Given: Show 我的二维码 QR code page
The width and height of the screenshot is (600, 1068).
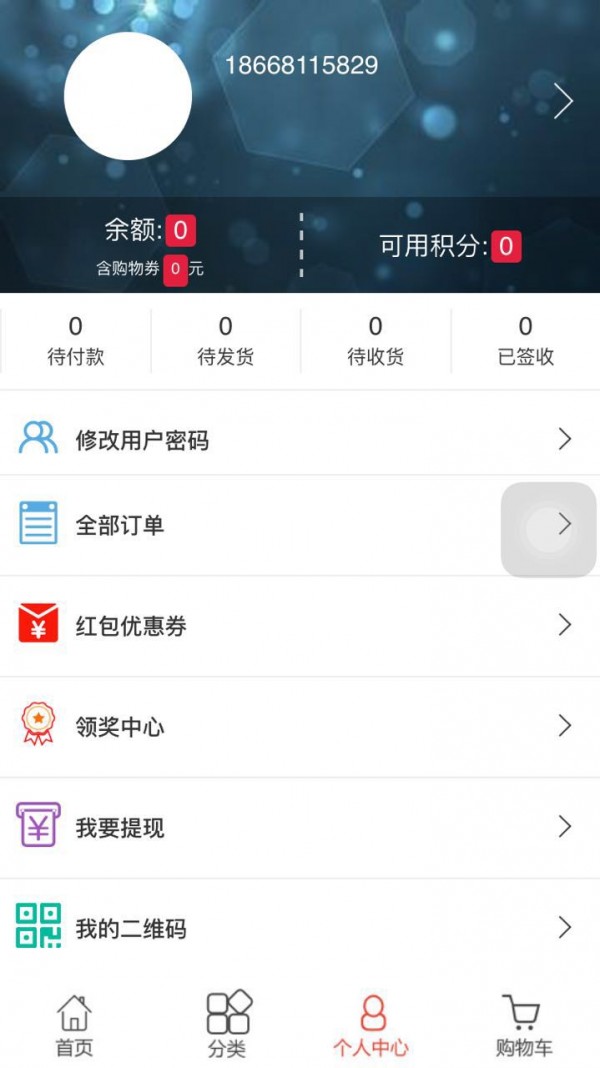Looking at the screenshot, I should (x=300, y=928).
